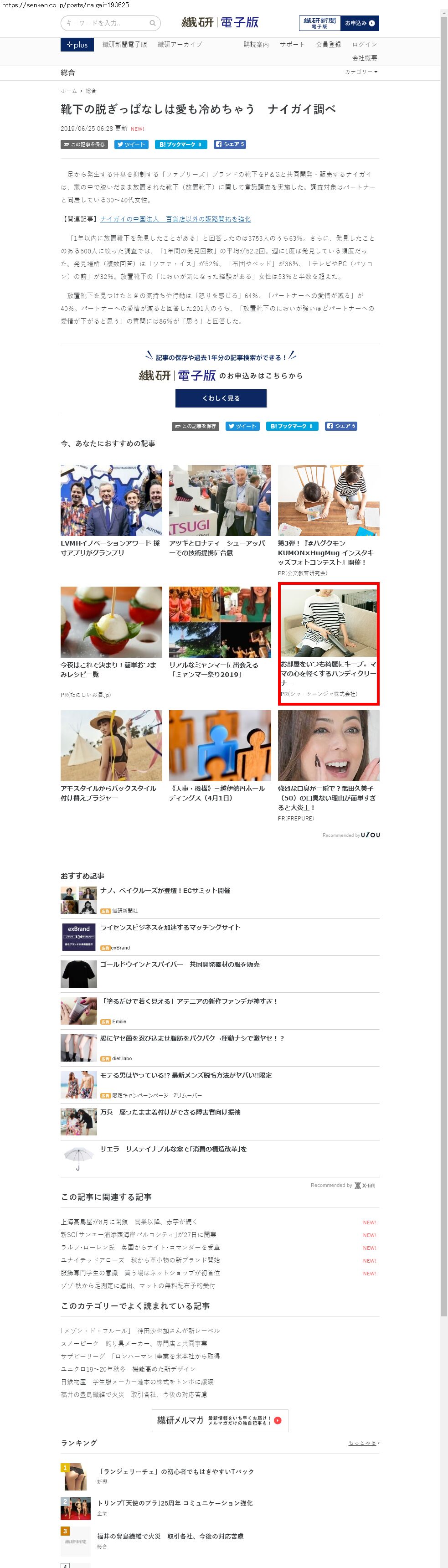Open the ログイン link
The width and height of the screenshot is (448, 1568).
[x=365, y=44]
